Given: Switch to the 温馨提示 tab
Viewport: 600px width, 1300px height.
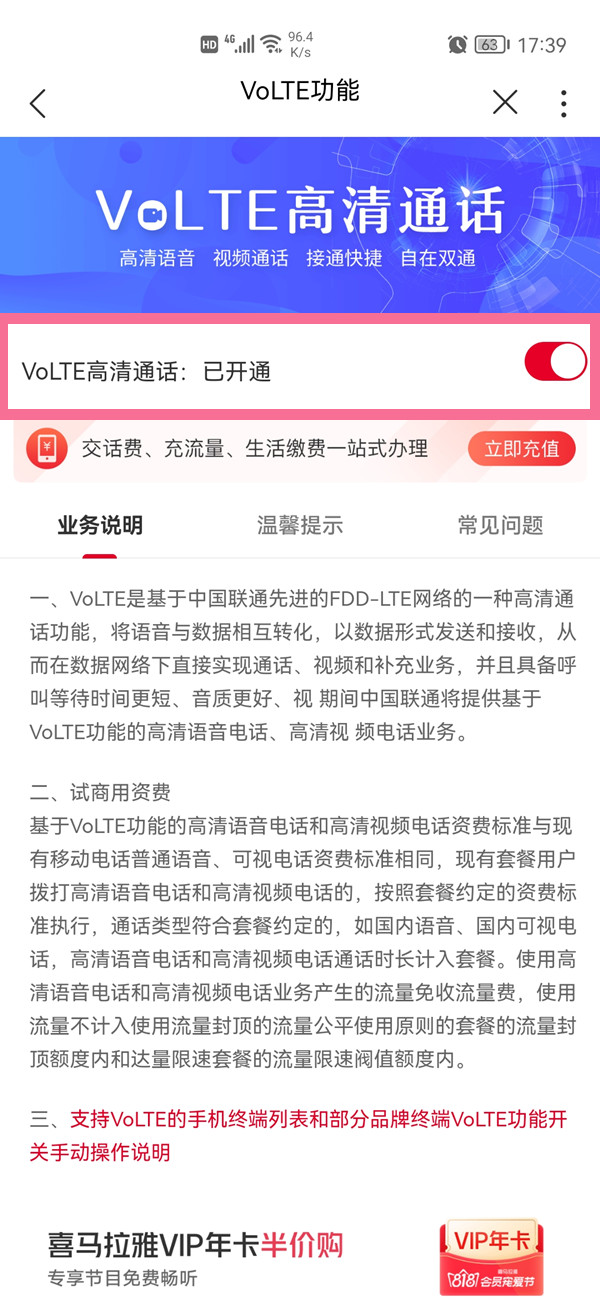Looking at the screenshot, I should pyautogui.click(x=300, y=525).
